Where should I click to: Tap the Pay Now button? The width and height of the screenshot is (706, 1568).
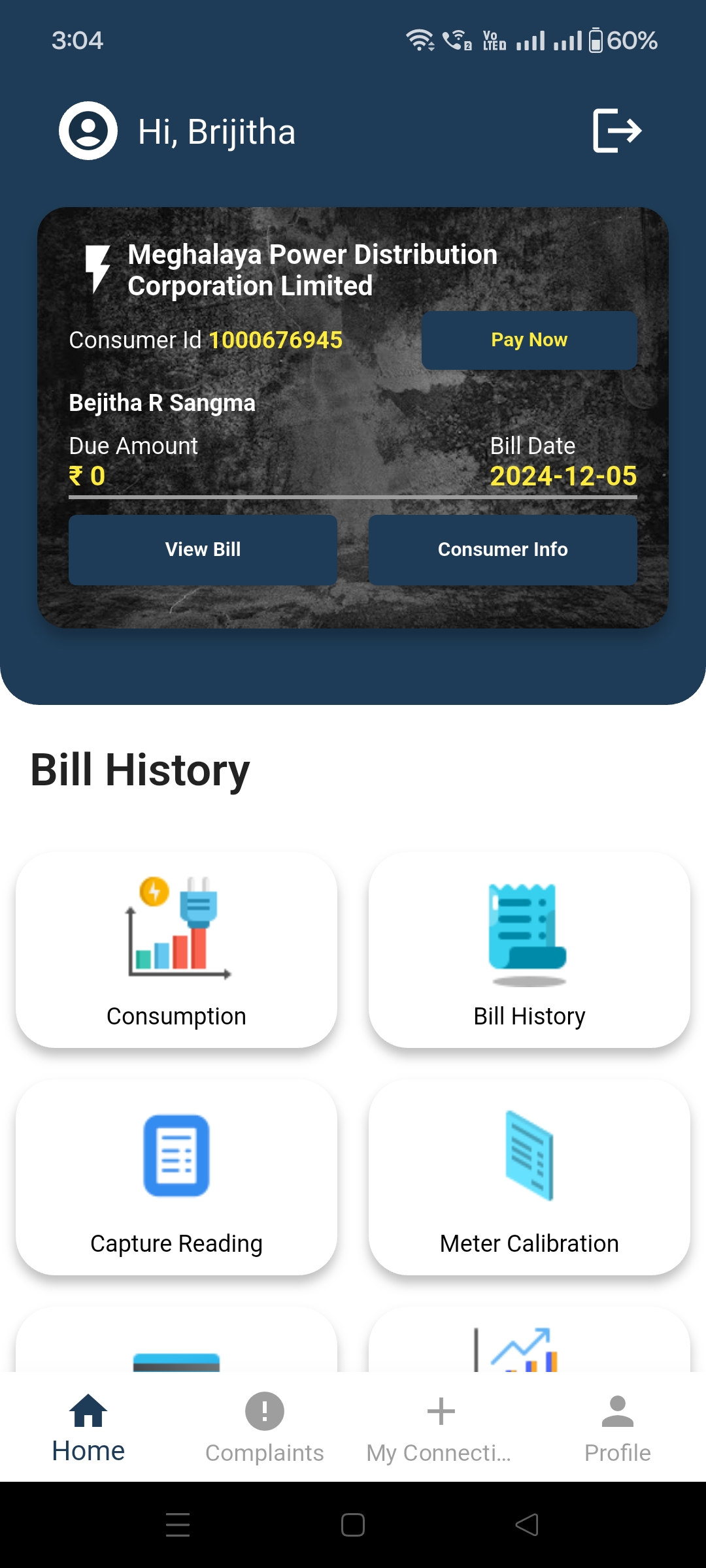(x=529, y=340)
